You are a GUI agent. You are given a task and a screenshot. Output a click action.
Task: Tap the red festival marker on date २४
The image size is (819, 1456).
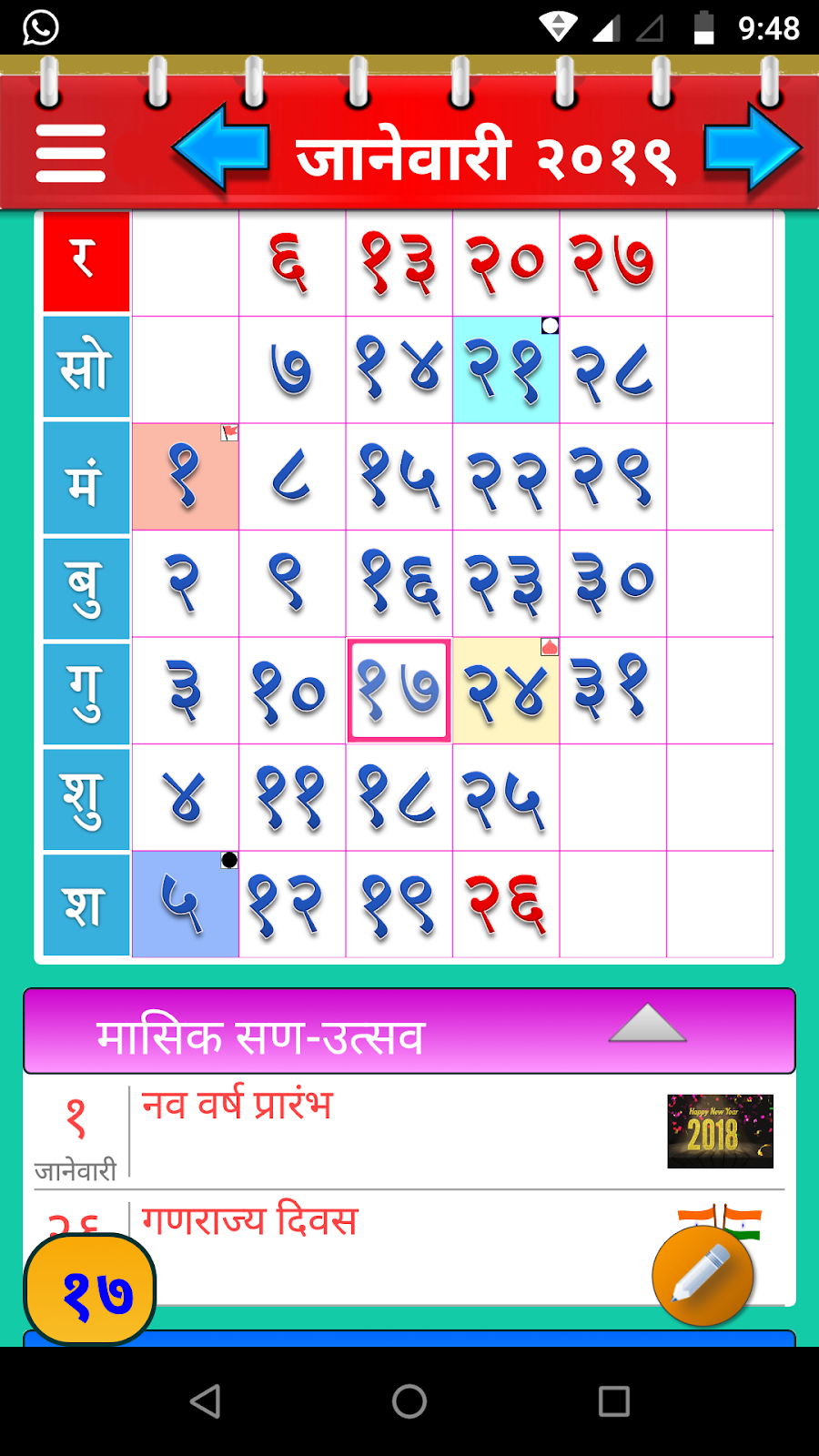point(551,647)
